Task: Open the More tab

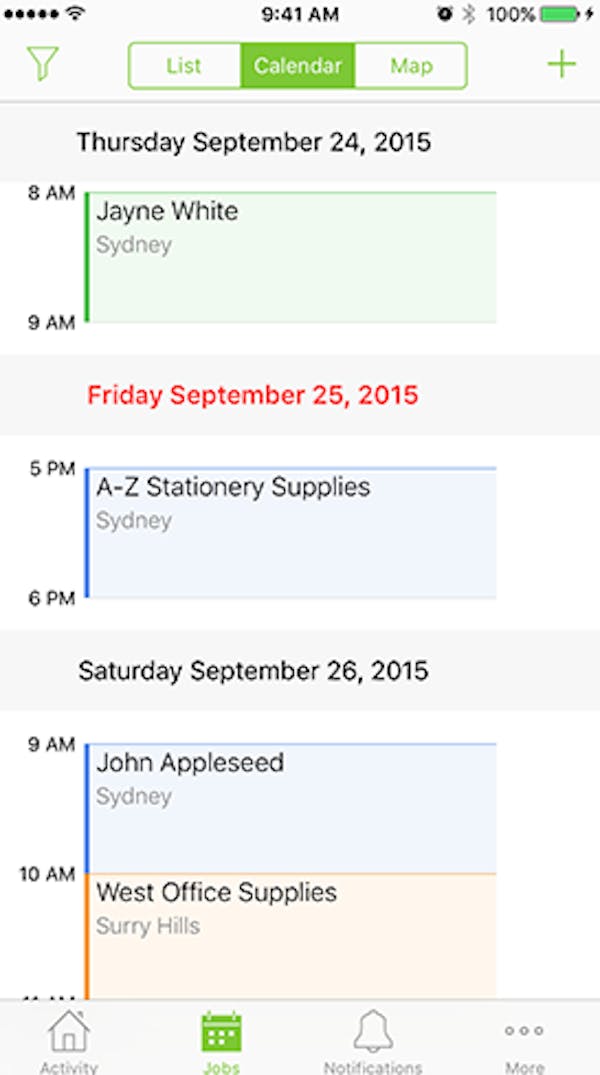Action: pyautogui.click(x=524, y=1040)
